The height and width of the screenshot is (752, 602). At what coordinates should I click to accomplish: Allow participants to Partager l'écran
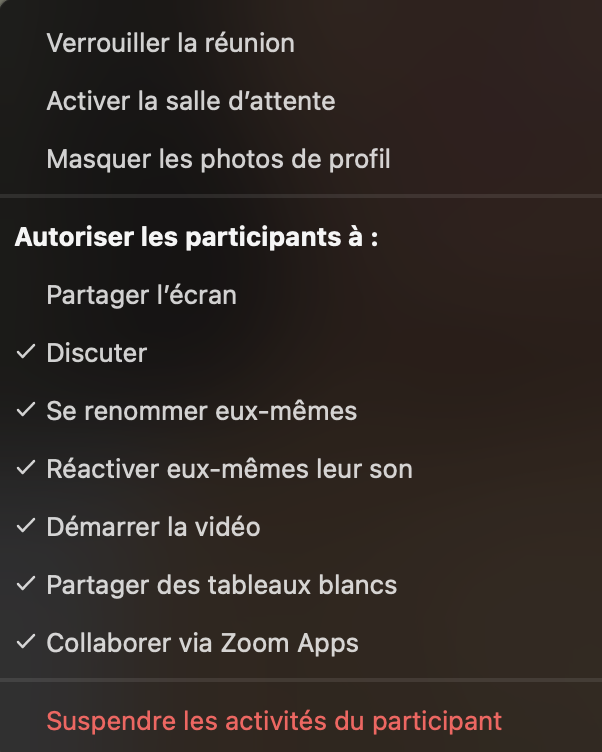coord(141,295)
